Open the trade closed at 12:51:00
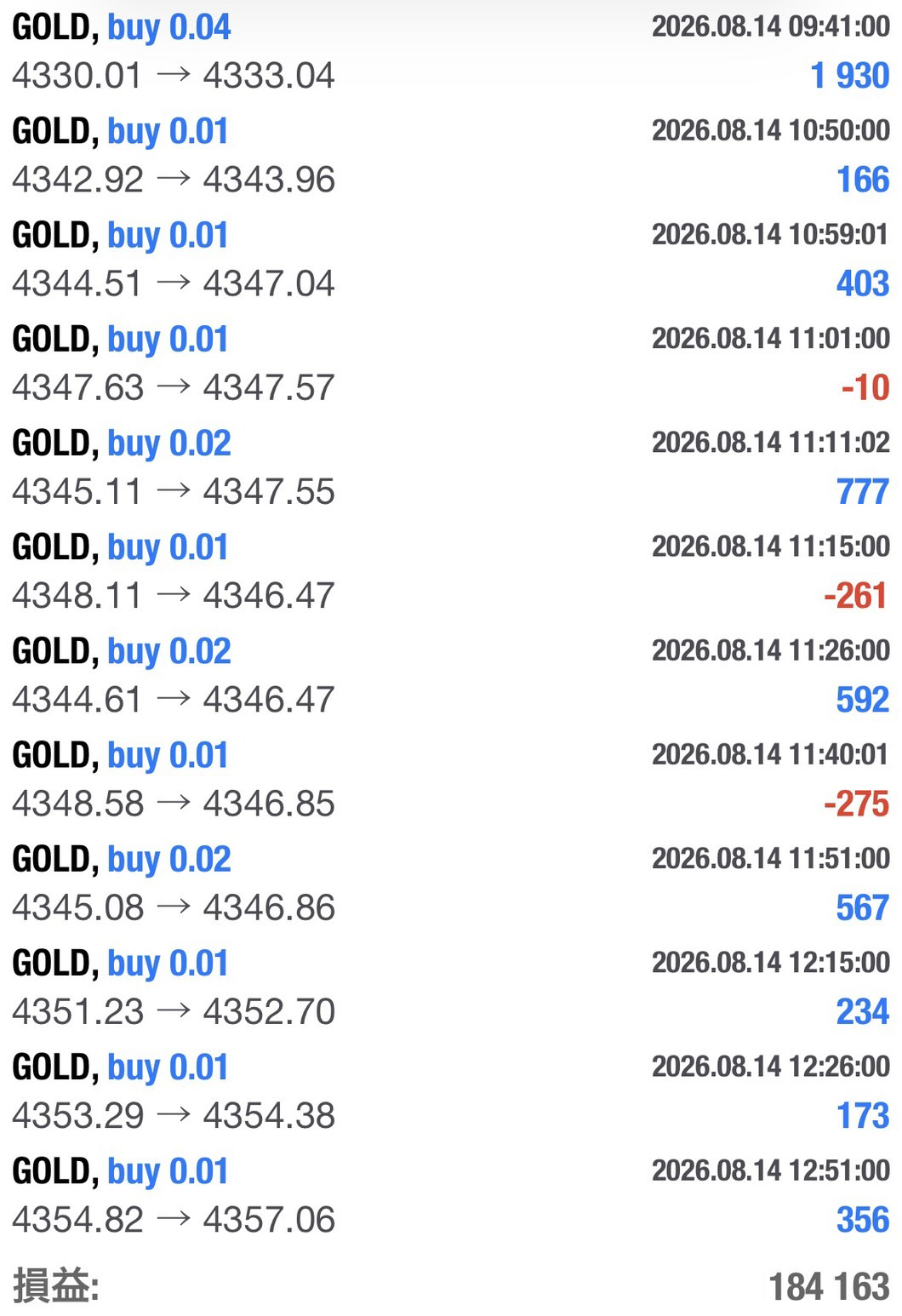This screenshot has height=1316, width=902. 451,1193
